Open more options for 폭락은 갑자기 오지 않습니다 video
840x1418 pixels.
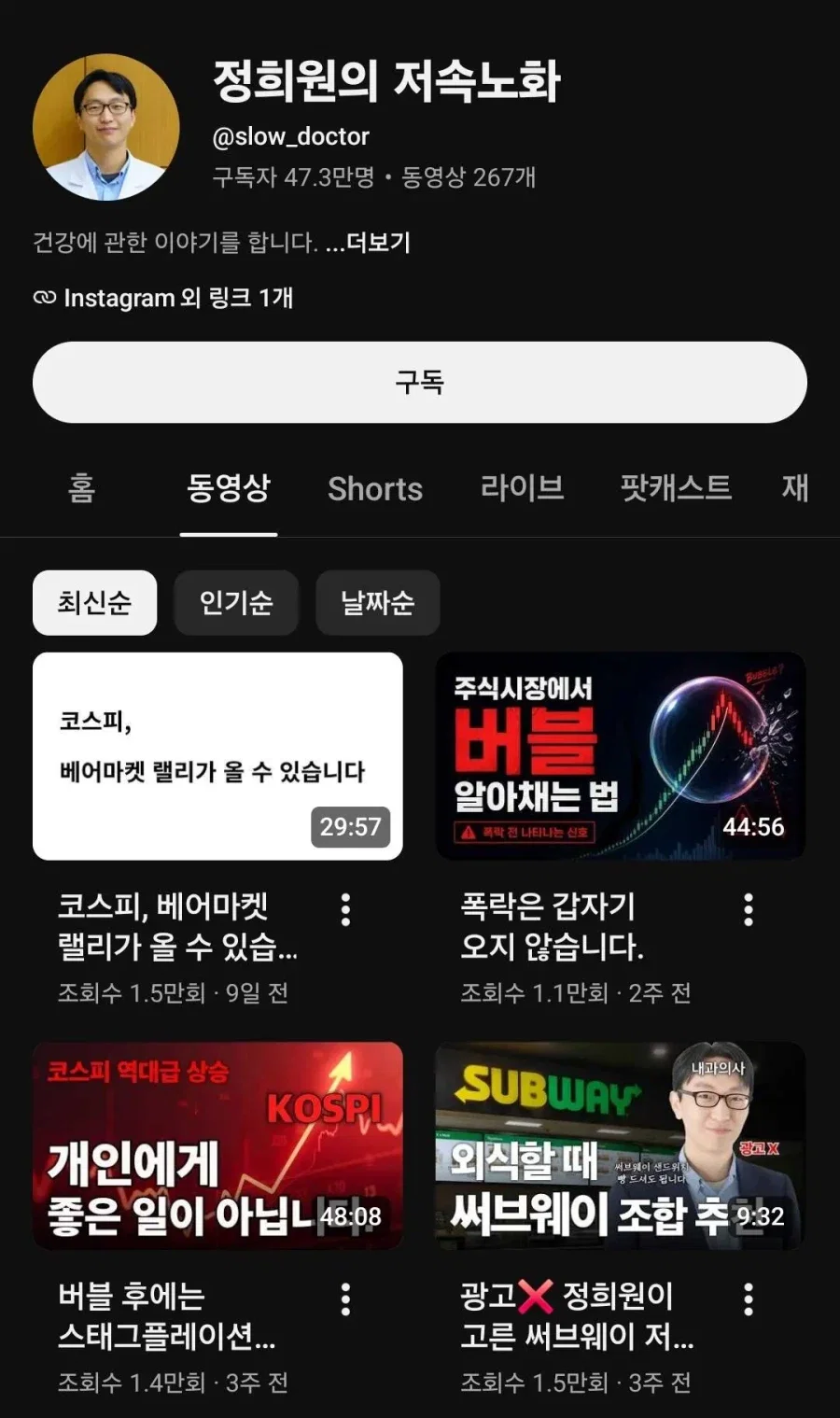(x=748, y=909)
